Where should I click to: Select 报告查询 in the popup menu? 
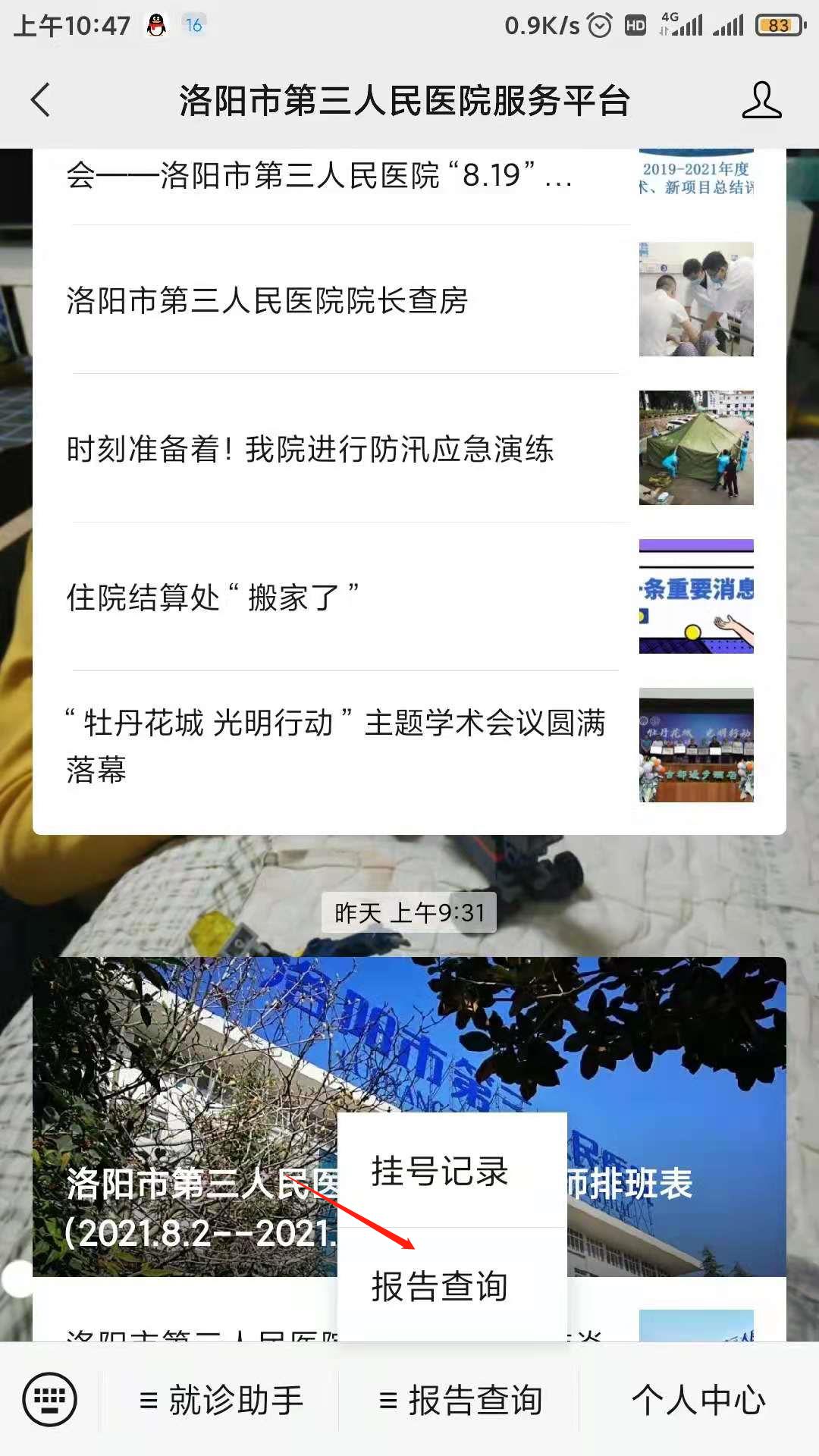(x=440, y=1286)
